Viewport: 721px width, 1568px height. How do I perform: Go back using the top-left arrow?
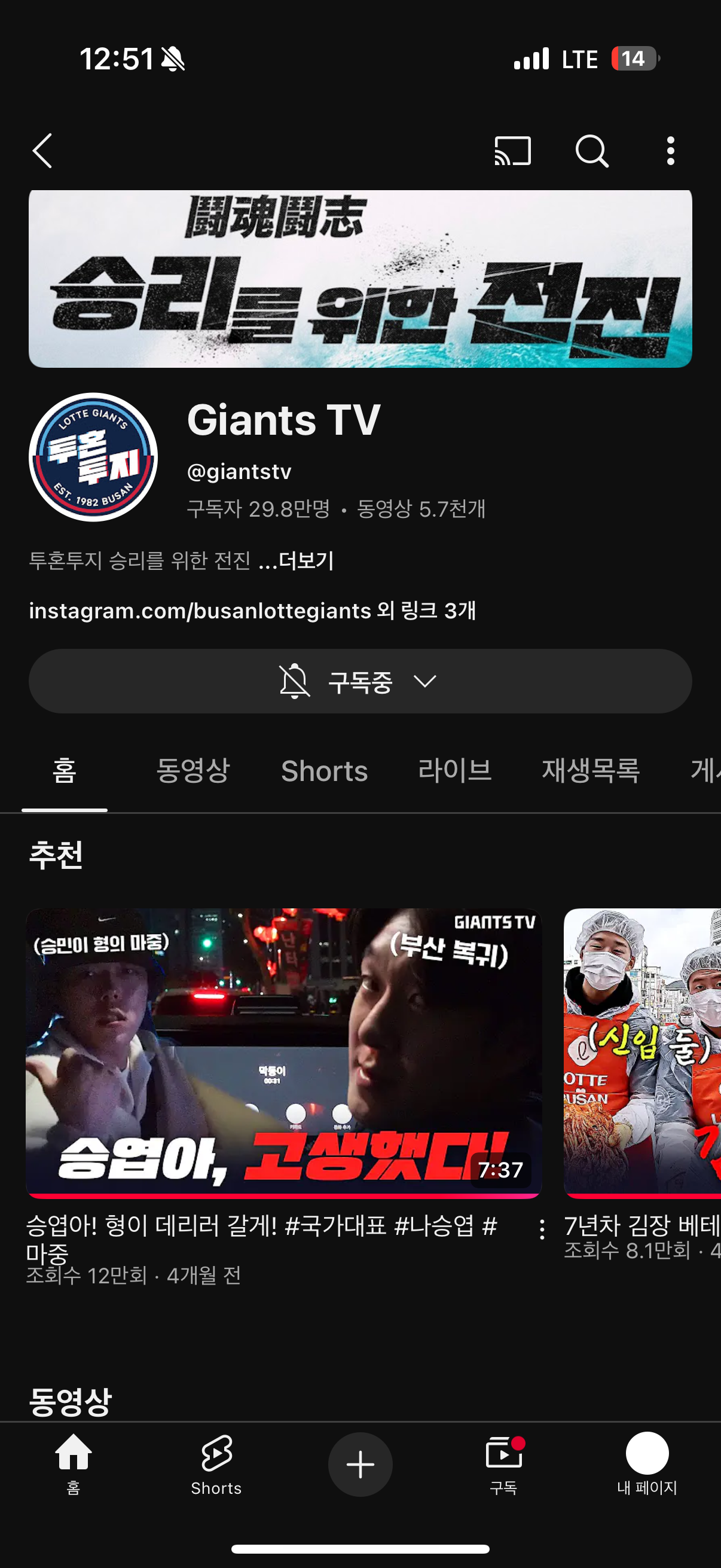point(42,150)
